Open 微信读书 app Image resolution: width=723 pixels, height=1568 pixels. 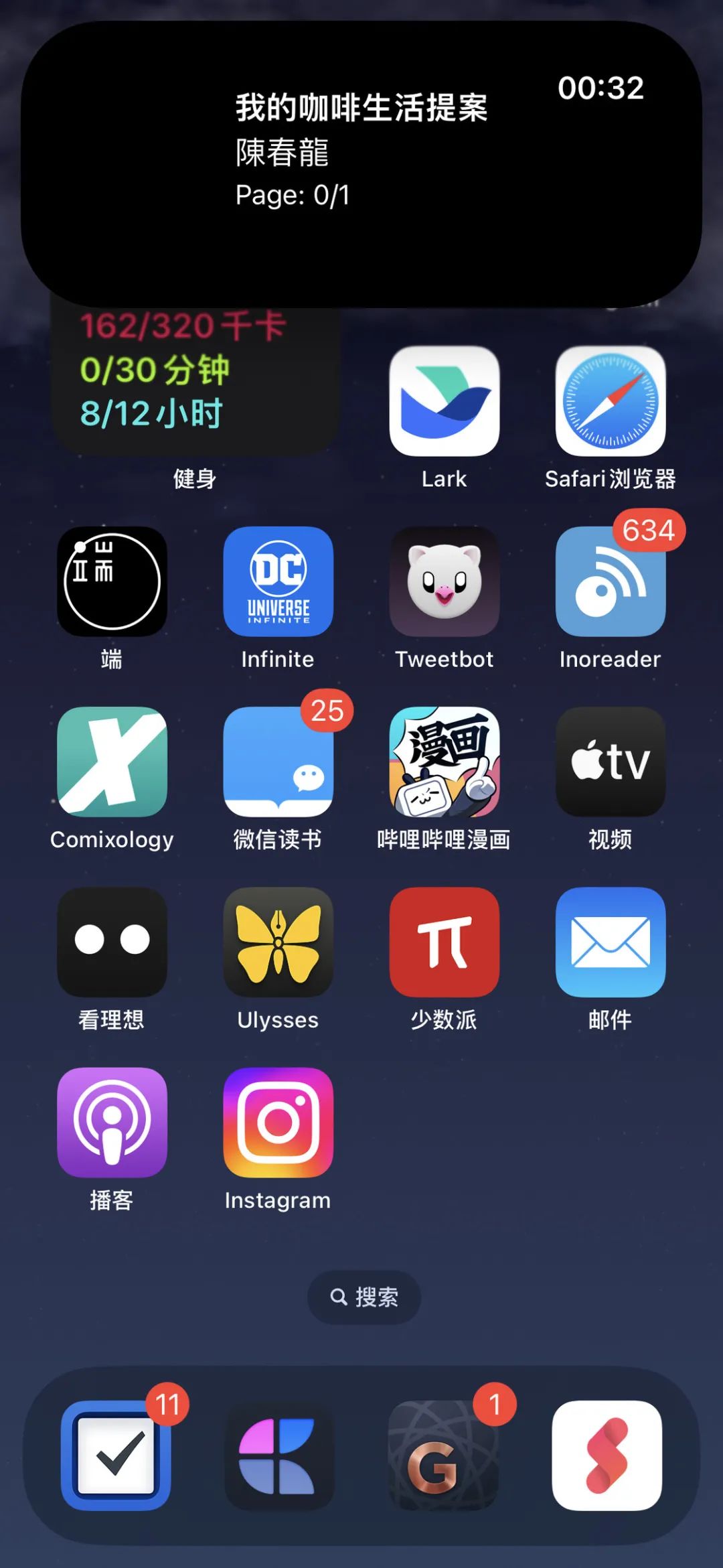coord(278,762)
